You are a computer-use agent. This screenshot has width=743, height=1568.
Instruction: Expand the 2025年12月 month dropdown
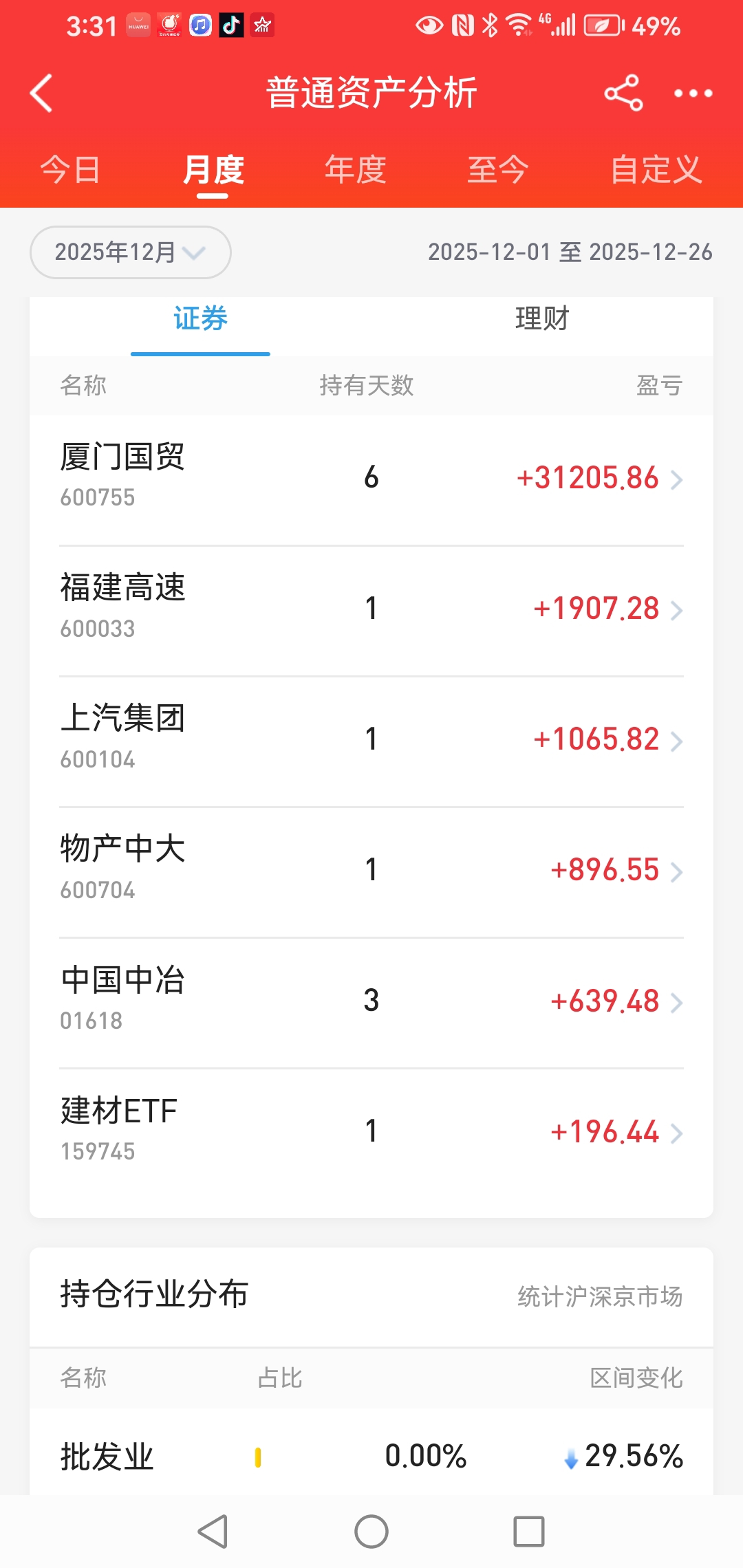click(x=130, y=252)
